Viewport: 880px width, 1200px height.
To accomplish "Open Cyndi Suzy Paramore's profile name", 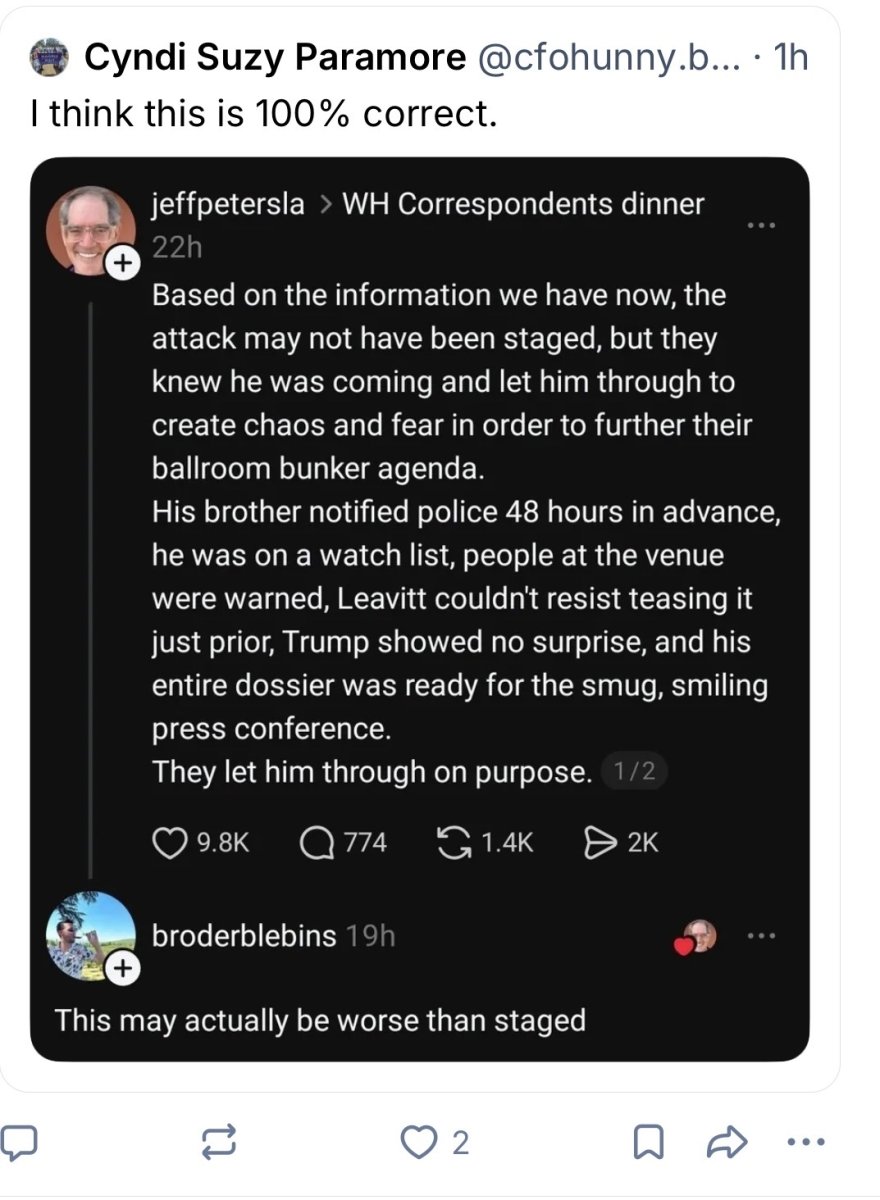I will click(275, 59).
